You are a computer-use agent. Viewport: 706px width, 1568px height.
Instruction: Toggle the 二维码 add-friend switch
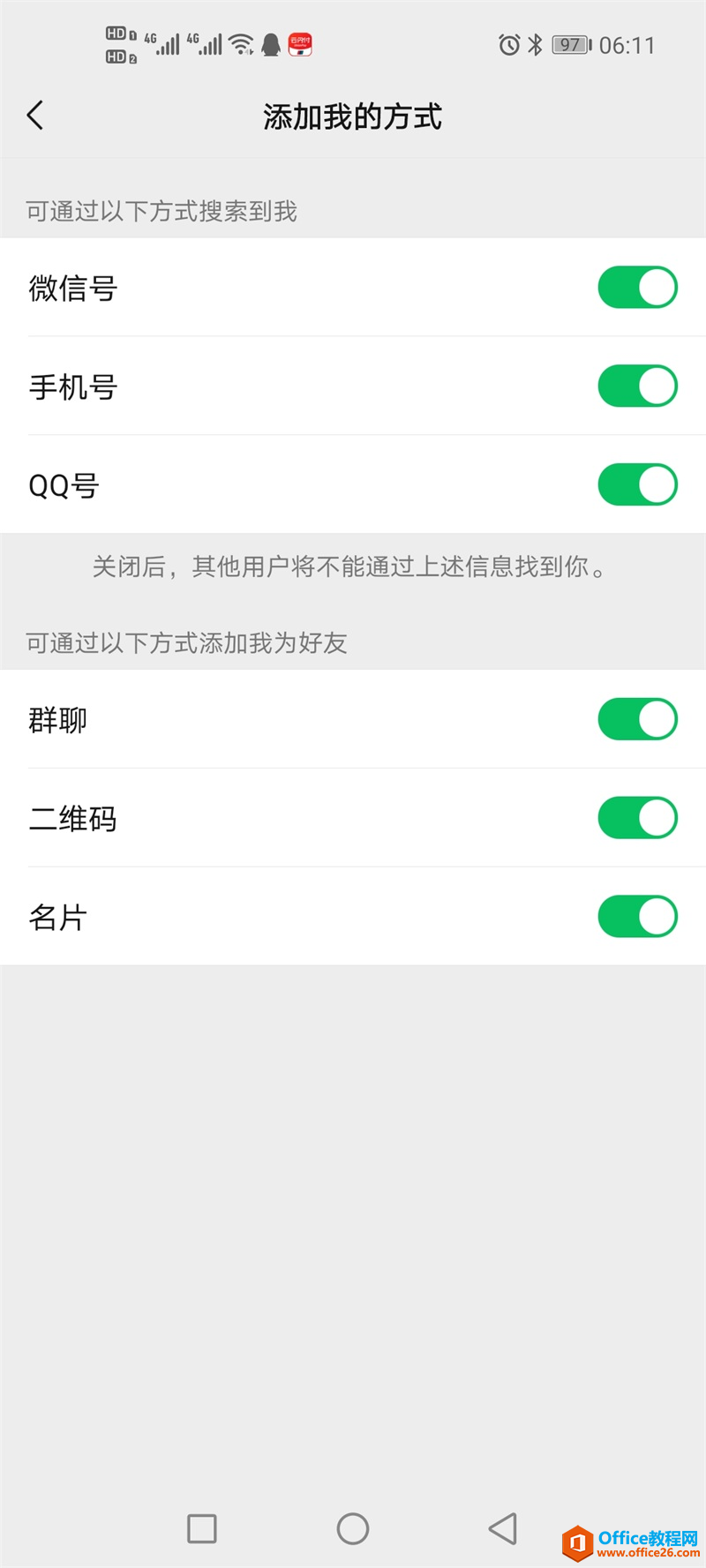click(x=637, y=818)
